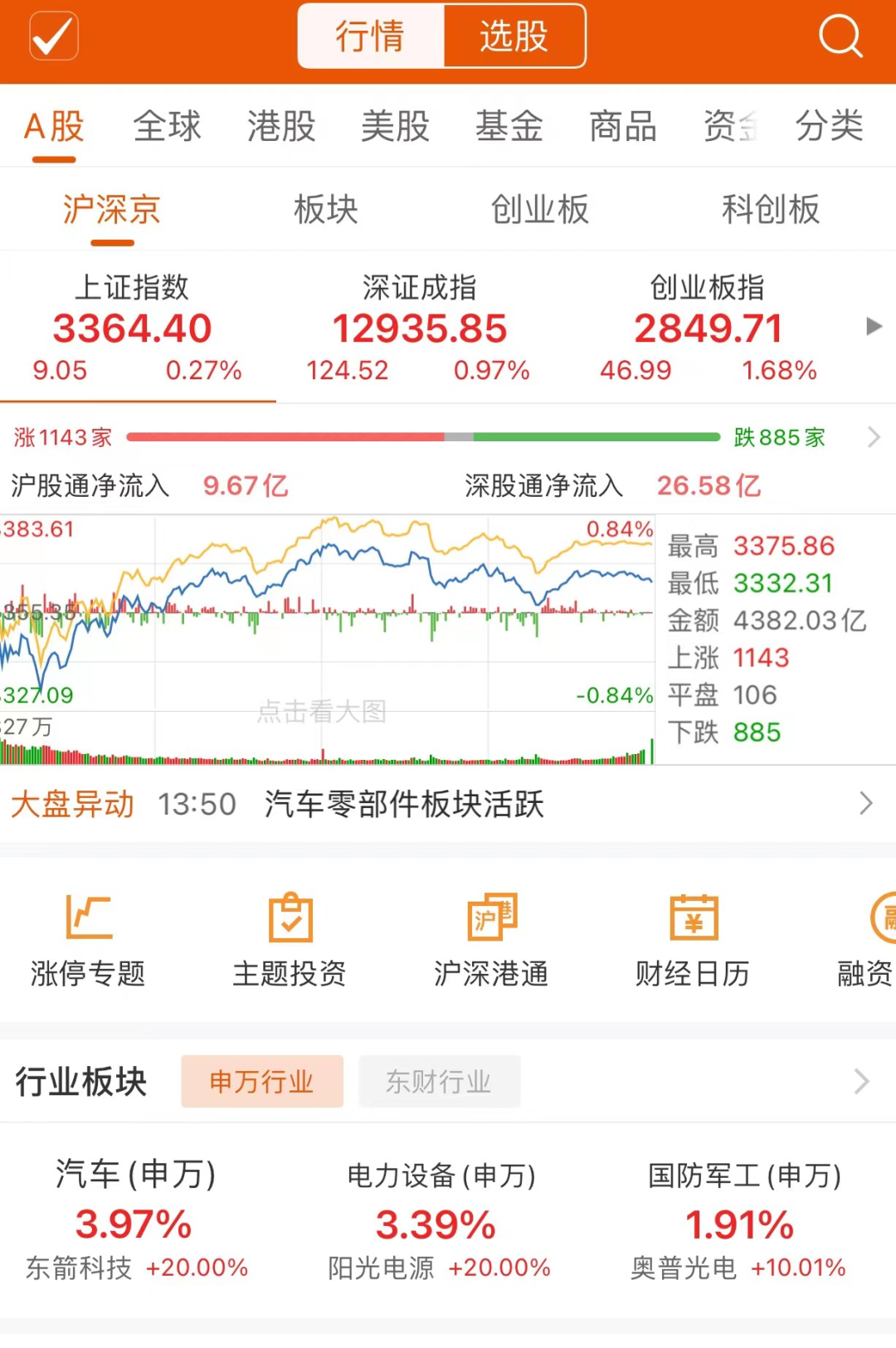Open the 科创板 sub-tab
Viewport: 896px width, 1348px height.
click(x=771, y=210)
